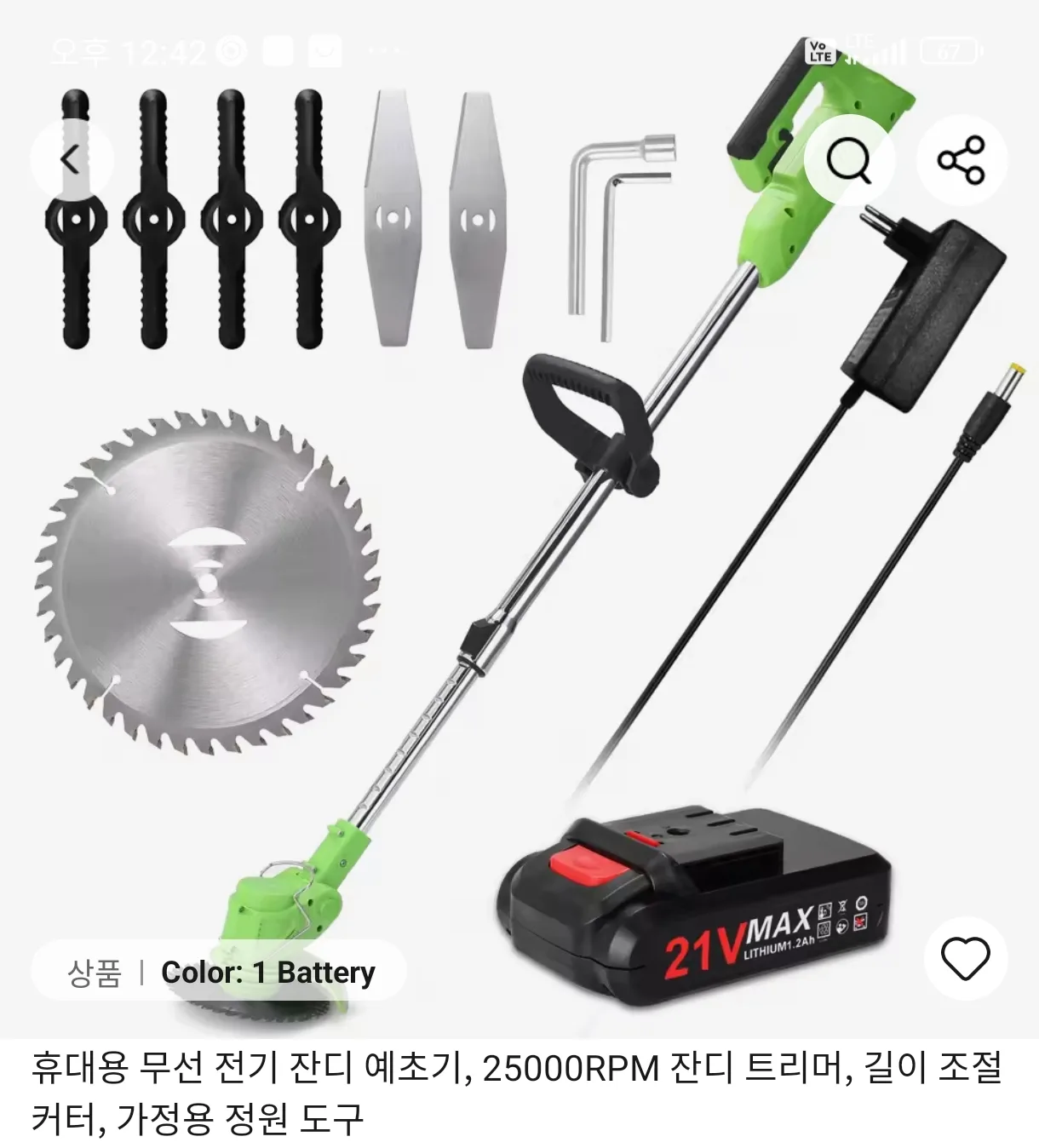This screenshot has width=1039, height=1148.
Task: Add this trimmer to your wishlist
Action: coord(965,959)
